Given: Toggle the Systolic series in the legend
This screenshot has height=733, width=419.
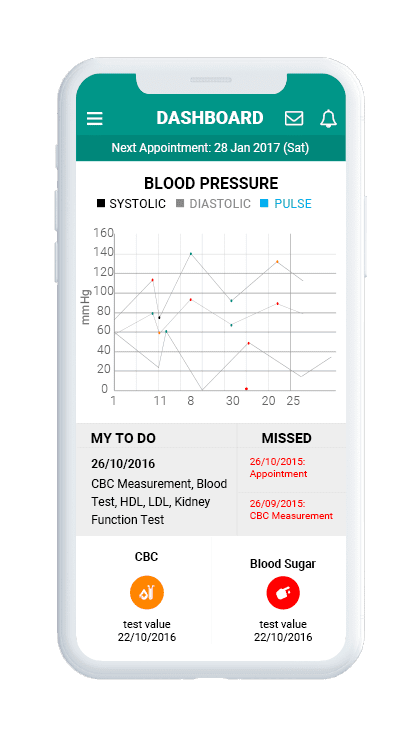Looking at the screenshot, I should point(131,204).
